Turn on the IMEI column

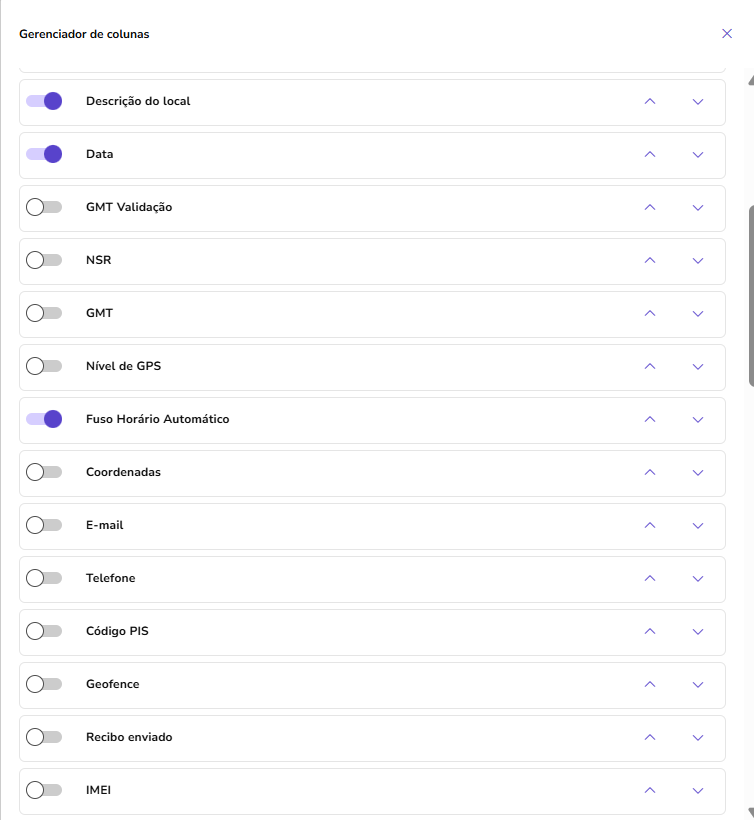point(44,790)
